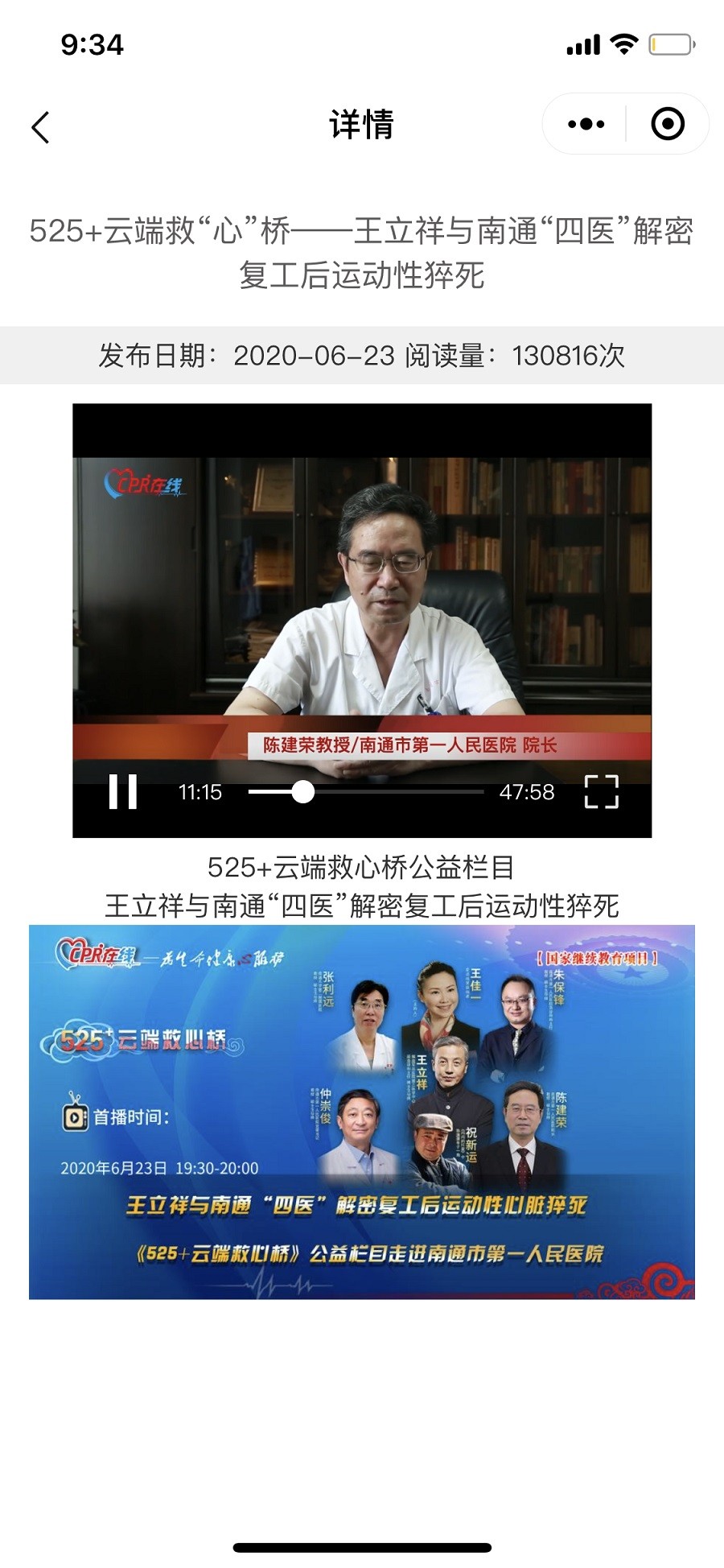Close the mini program via circle button
Viewport: 724px width, 1568px height.
point(667,124)
